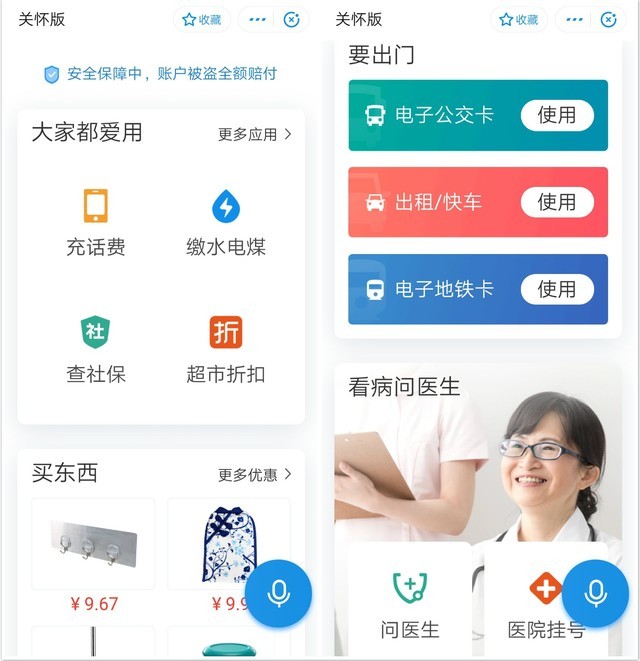Open the hook rack product priced ¥9.67
Image resolution: width=640 pixels, height=661 pixels.
(94, 555)
